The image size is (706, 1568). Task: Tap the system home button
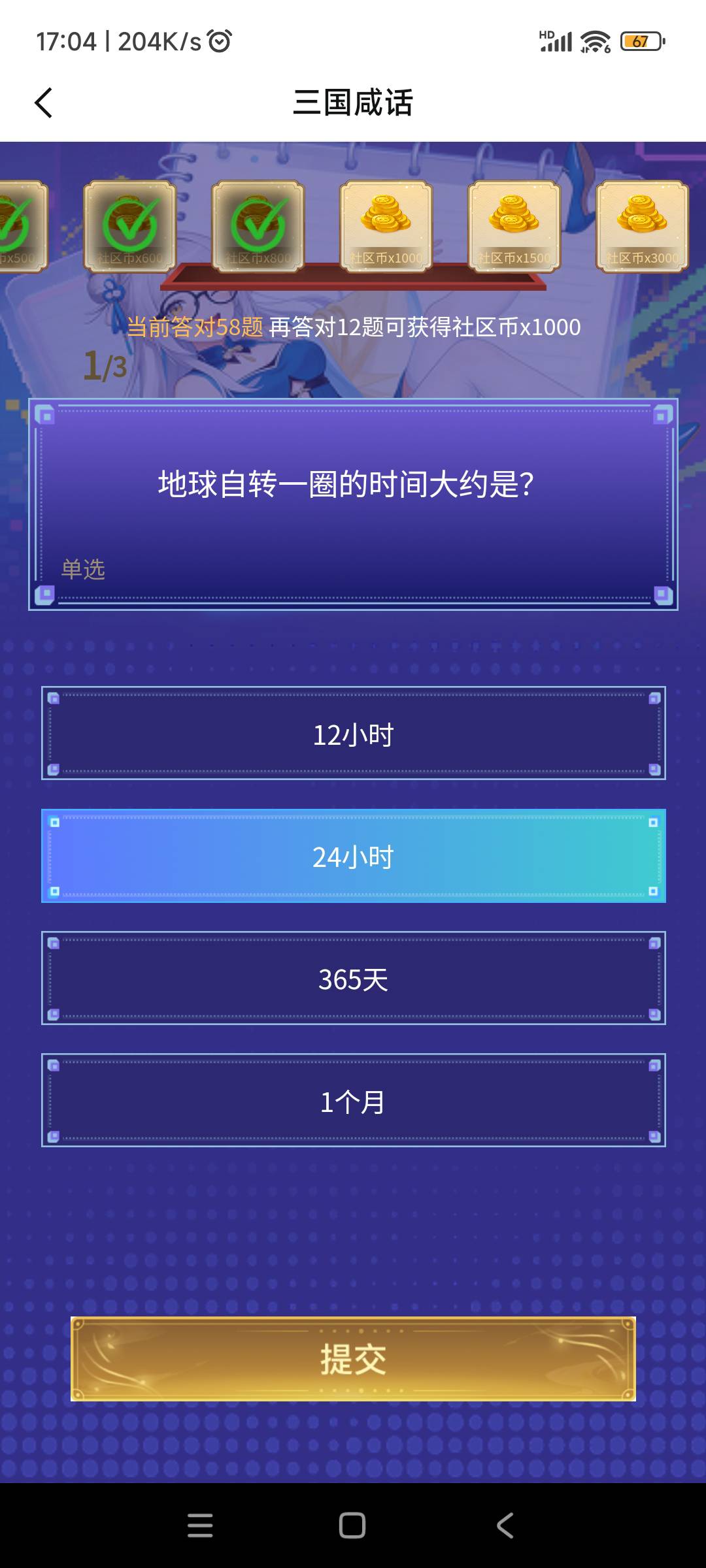(352, 1526)
